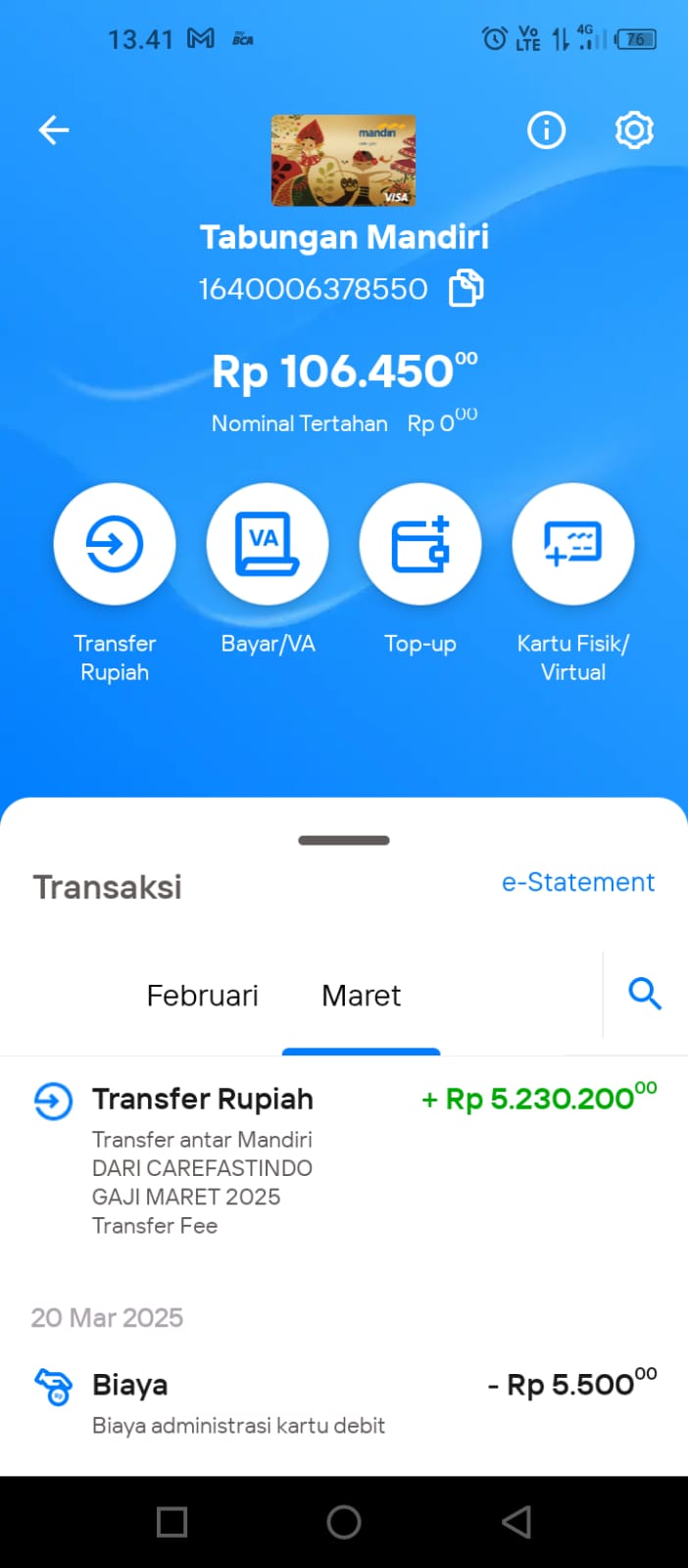
Task: Start a Transfer Rupiah
Action: click(x=115, y=544)
